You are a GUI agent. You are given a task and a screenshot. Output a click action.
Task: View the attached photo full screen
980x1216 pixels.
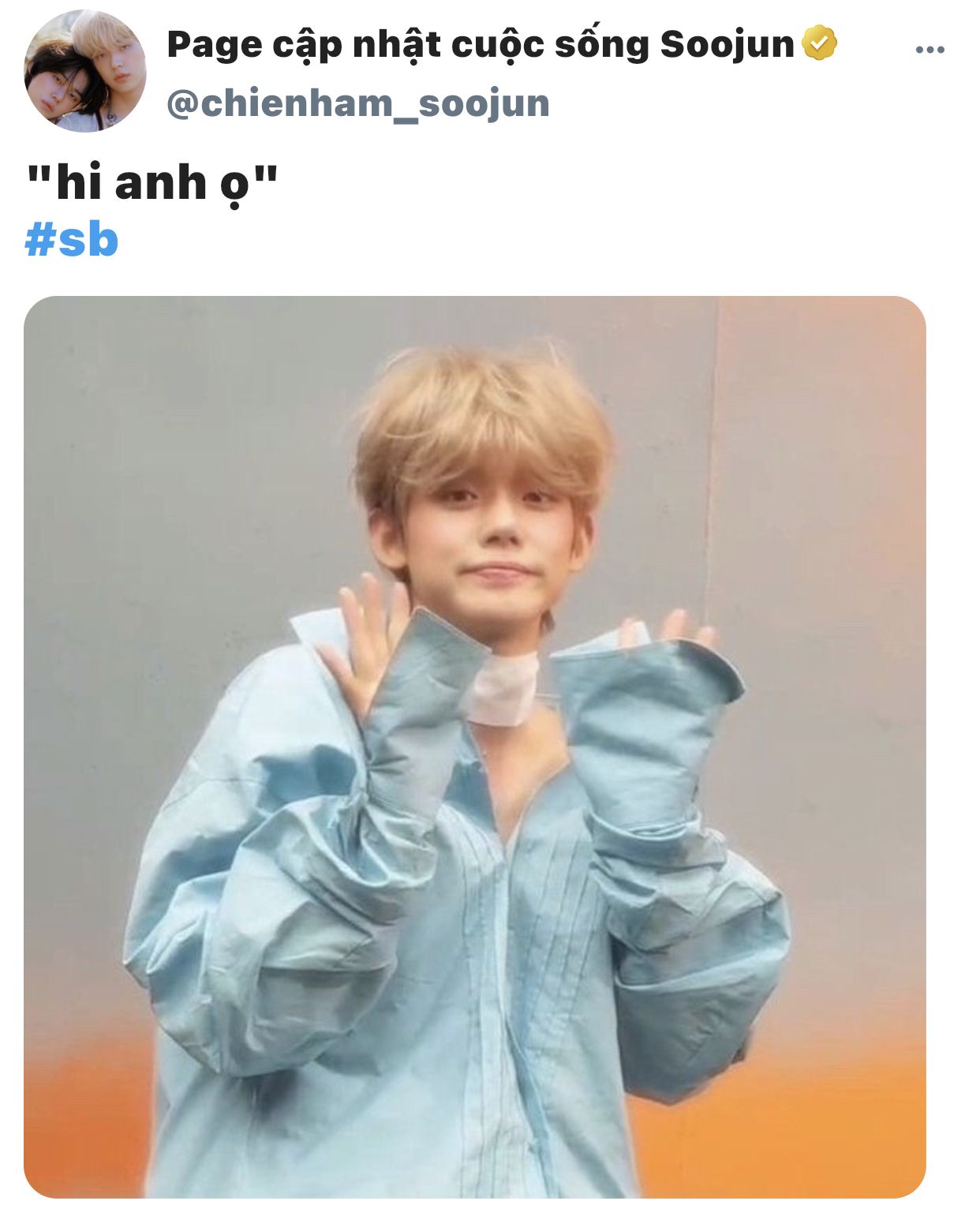point(475,746)
